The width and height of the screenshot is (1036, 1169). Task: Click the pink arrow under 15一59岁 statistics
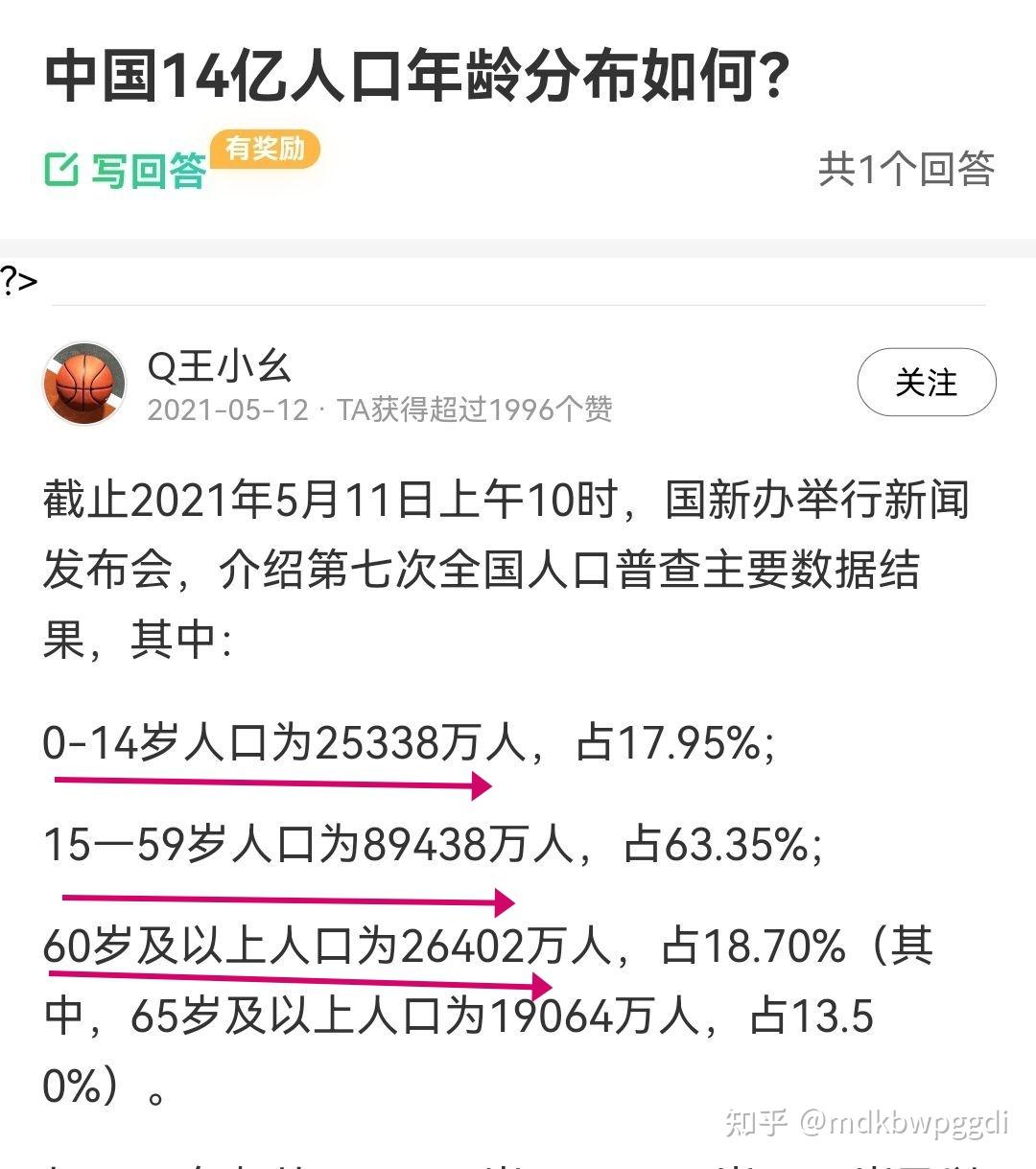[283, 900]
